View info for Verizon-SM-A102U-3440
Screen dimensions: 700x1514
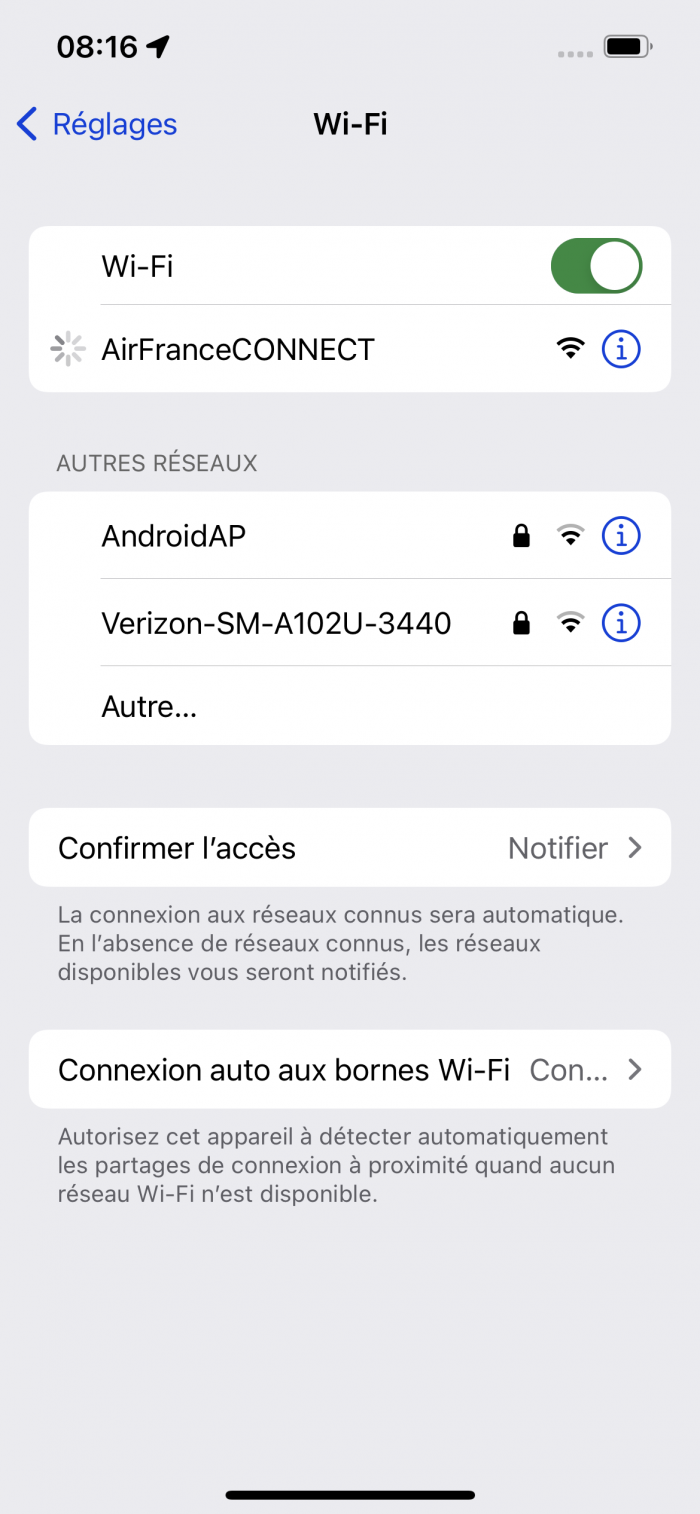pos(621,624)
